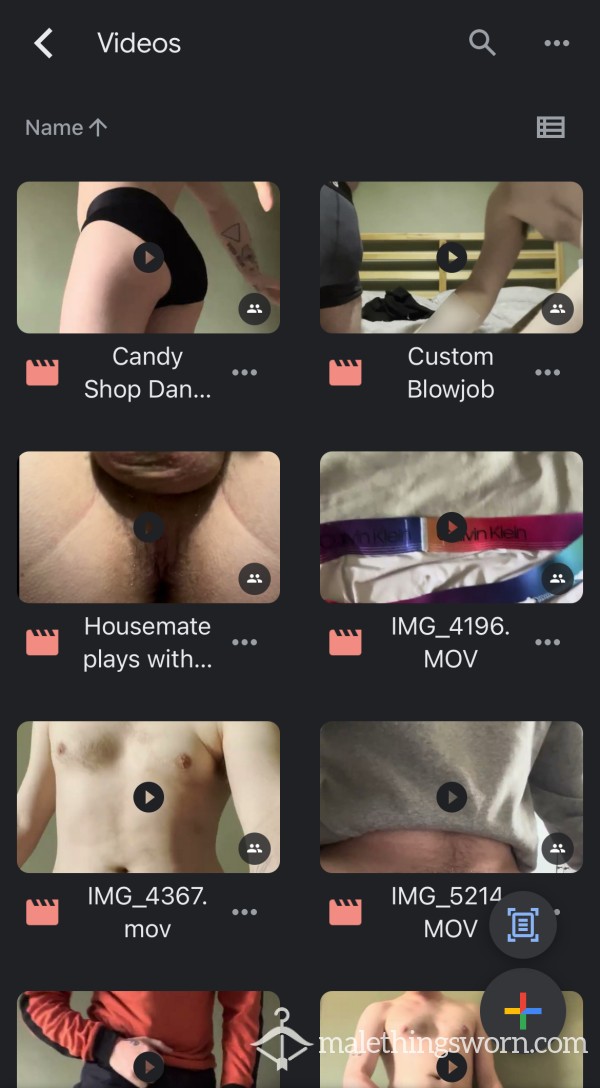Open more options for IMG_4367.mov
This screenshot has width=600, height=1088.
[x=245, y=912]
